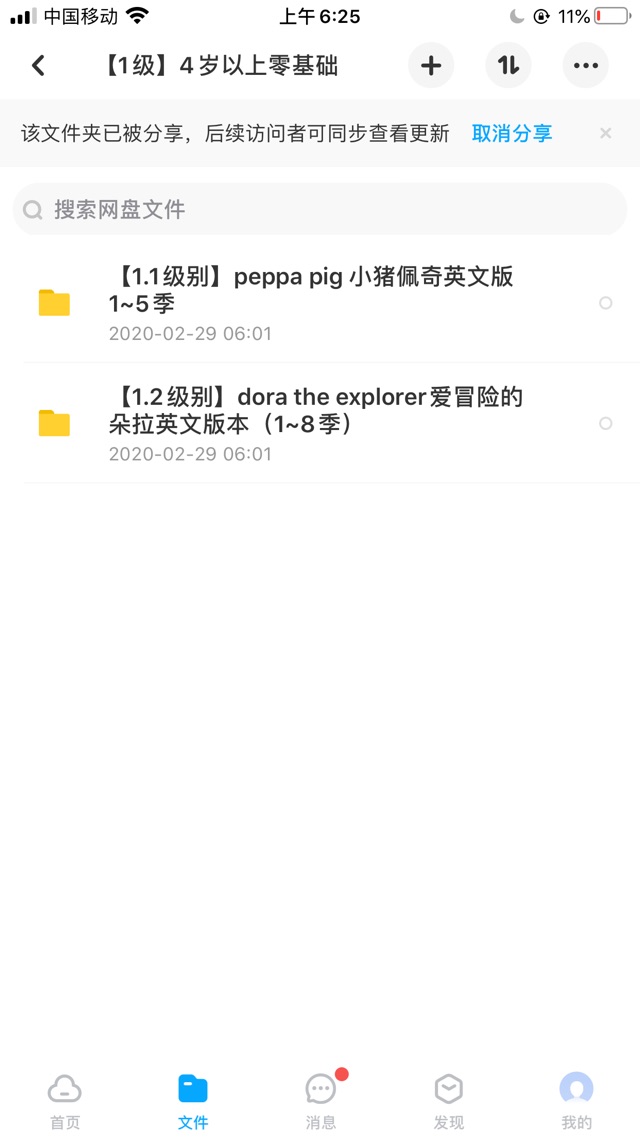Select the dora the explorer folder's circle
This screenshot has width=640, height=1137.
tap(606, 423)
